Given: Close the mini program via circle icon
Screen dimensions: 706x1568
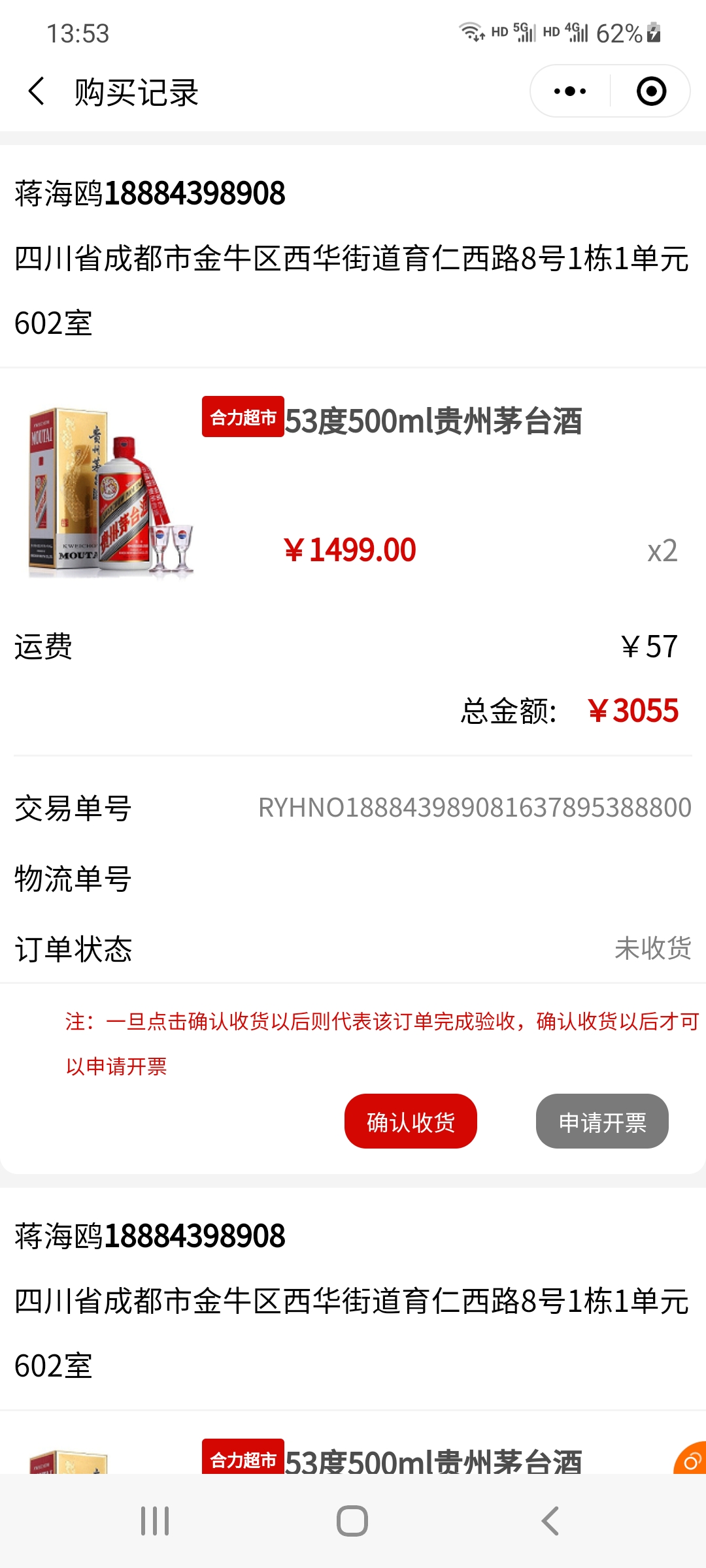Looking at the screenshot, I should (651, 91).
